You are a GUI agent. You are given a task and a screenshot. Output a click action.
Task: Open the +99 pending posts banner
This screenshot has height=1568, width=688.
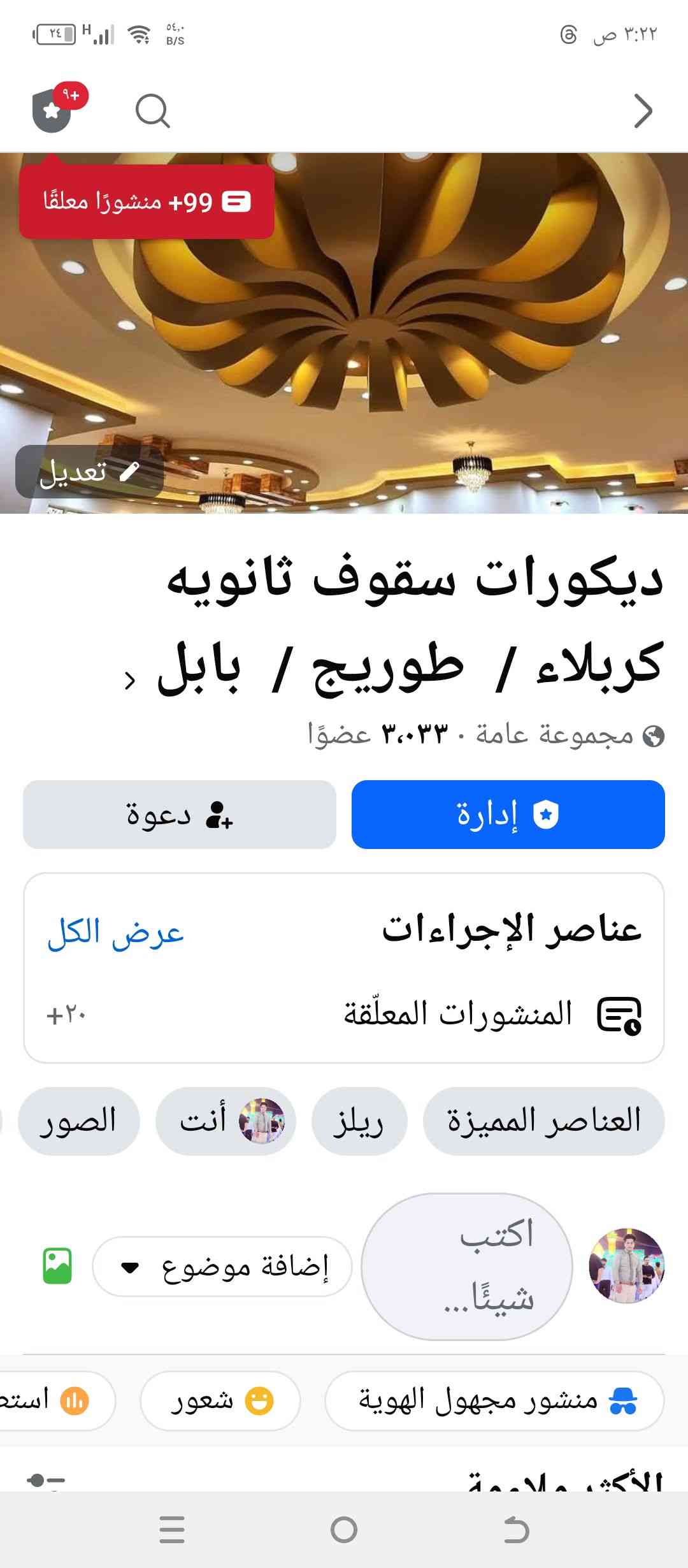coord(147,202)
